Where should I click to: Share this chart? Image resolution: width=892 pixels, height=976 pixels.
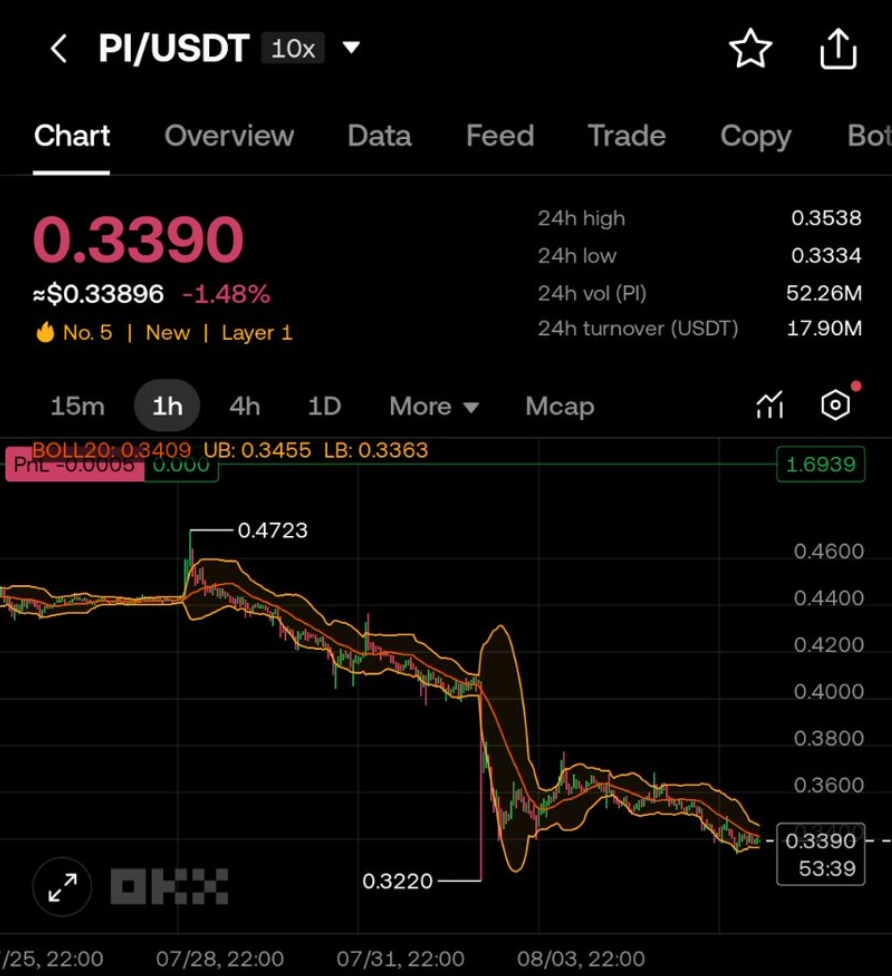coord(838,49)
